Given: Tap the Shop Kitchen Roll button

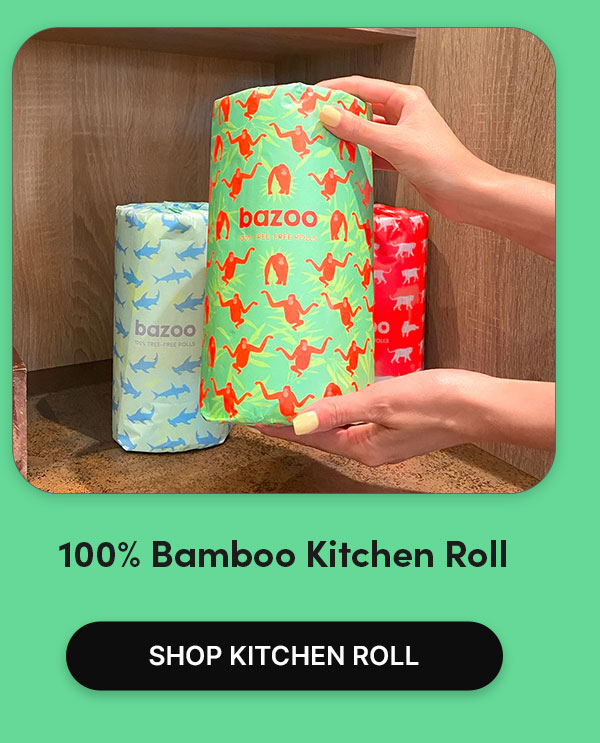Looking at the screenshot, I should 284,656.
